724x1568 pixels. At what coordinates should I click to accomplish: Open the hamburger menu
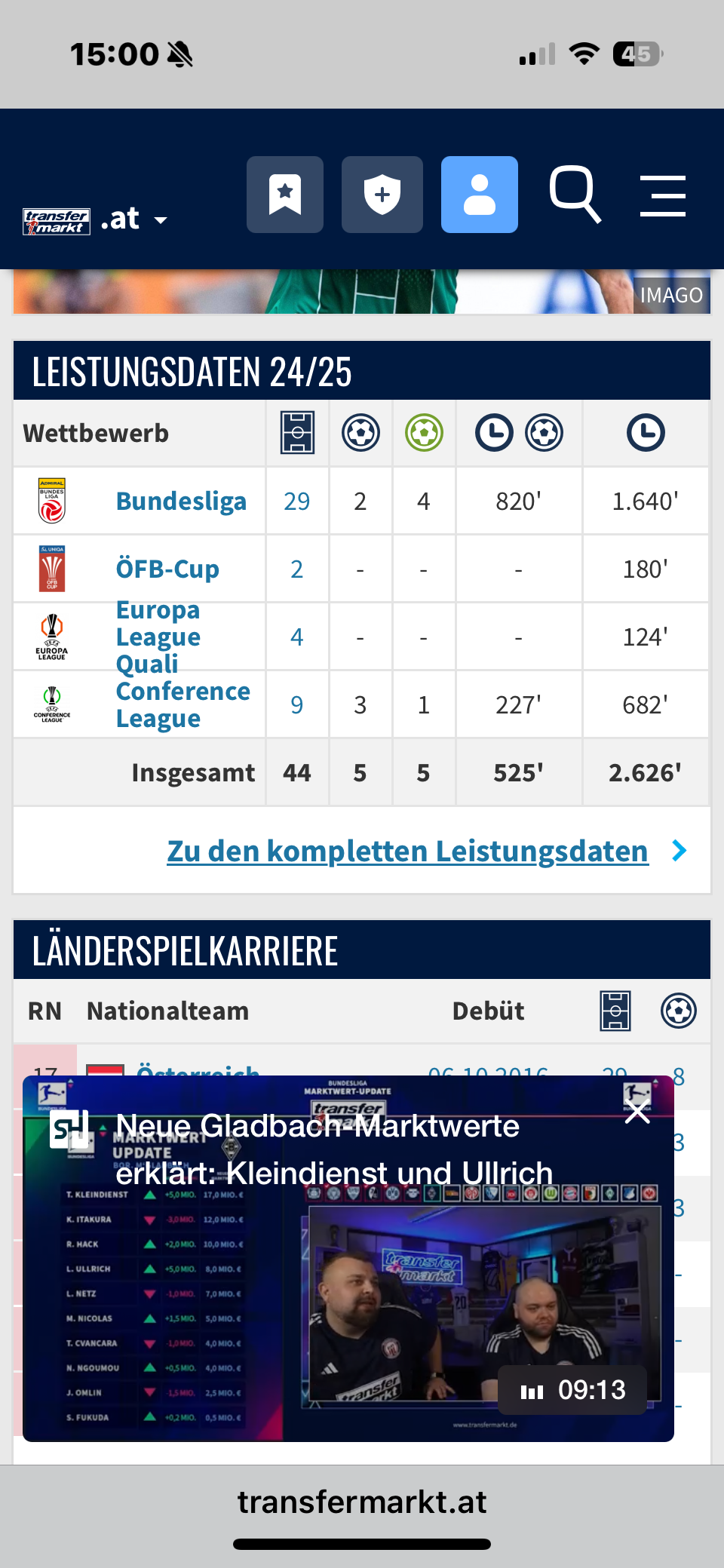coord(663,196)
